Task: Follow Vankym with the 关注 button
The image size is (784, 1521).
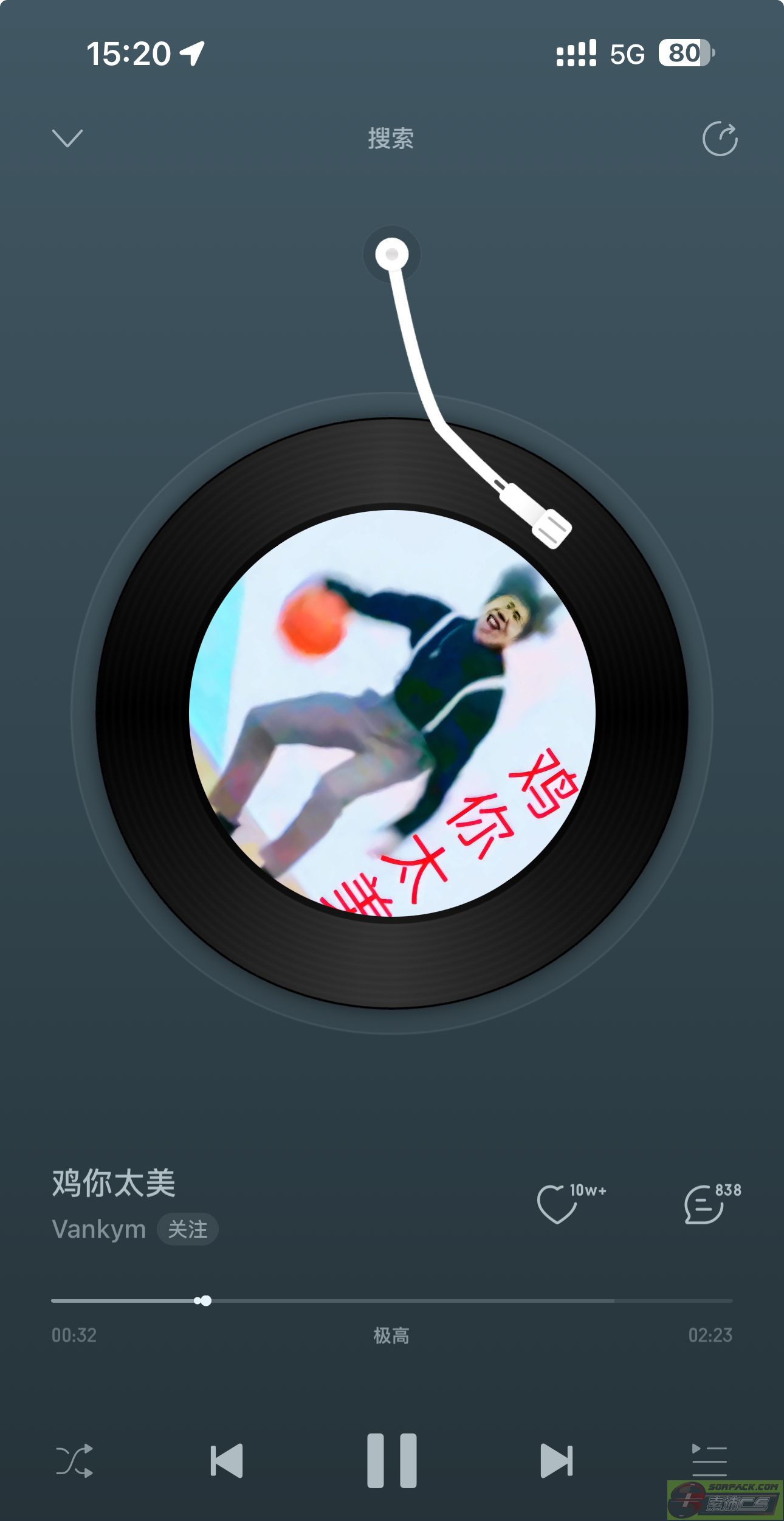Action: pos(187,1229)
